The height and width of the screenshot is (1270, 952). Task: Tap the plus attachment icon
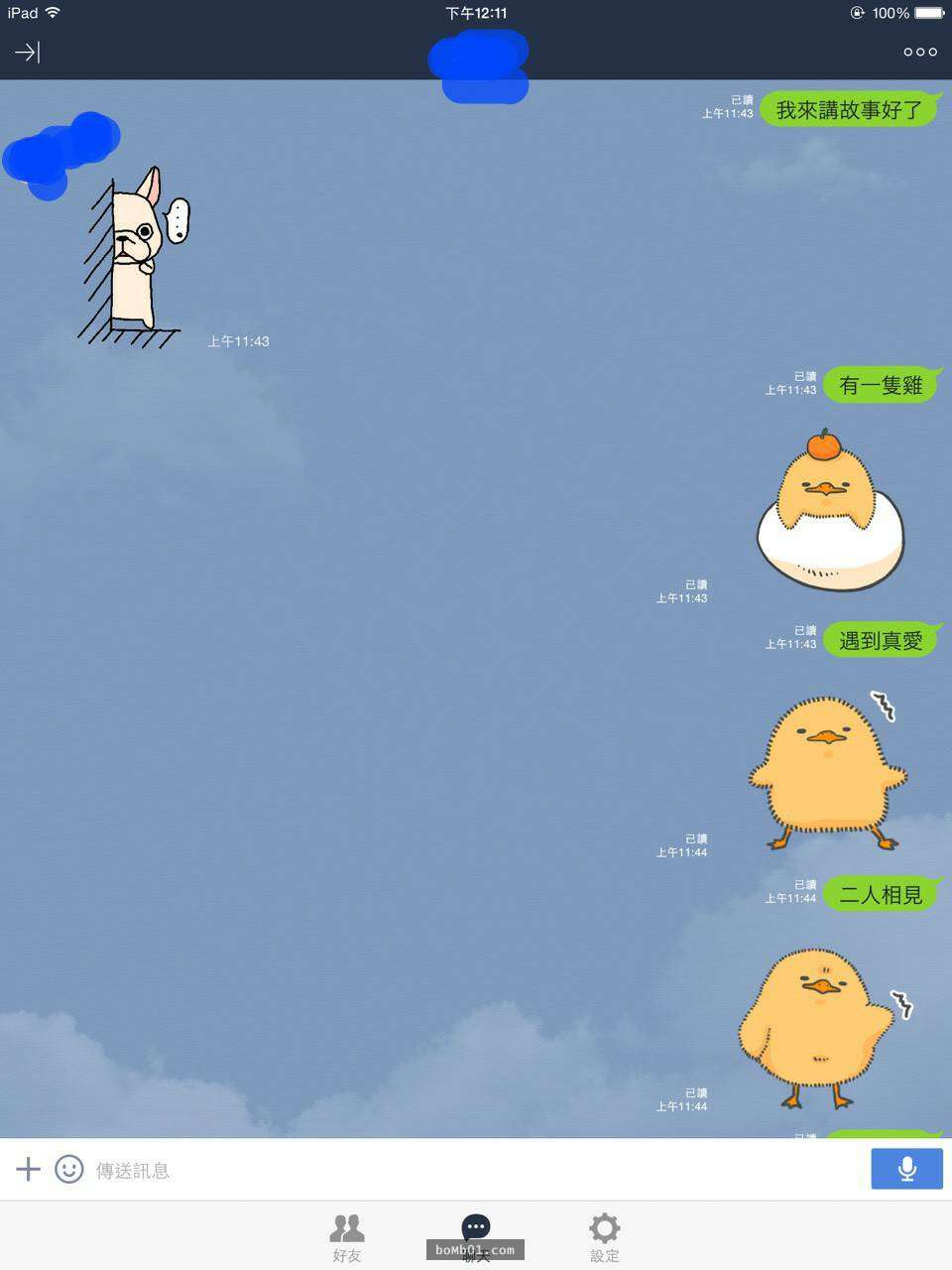[28, 1169]
